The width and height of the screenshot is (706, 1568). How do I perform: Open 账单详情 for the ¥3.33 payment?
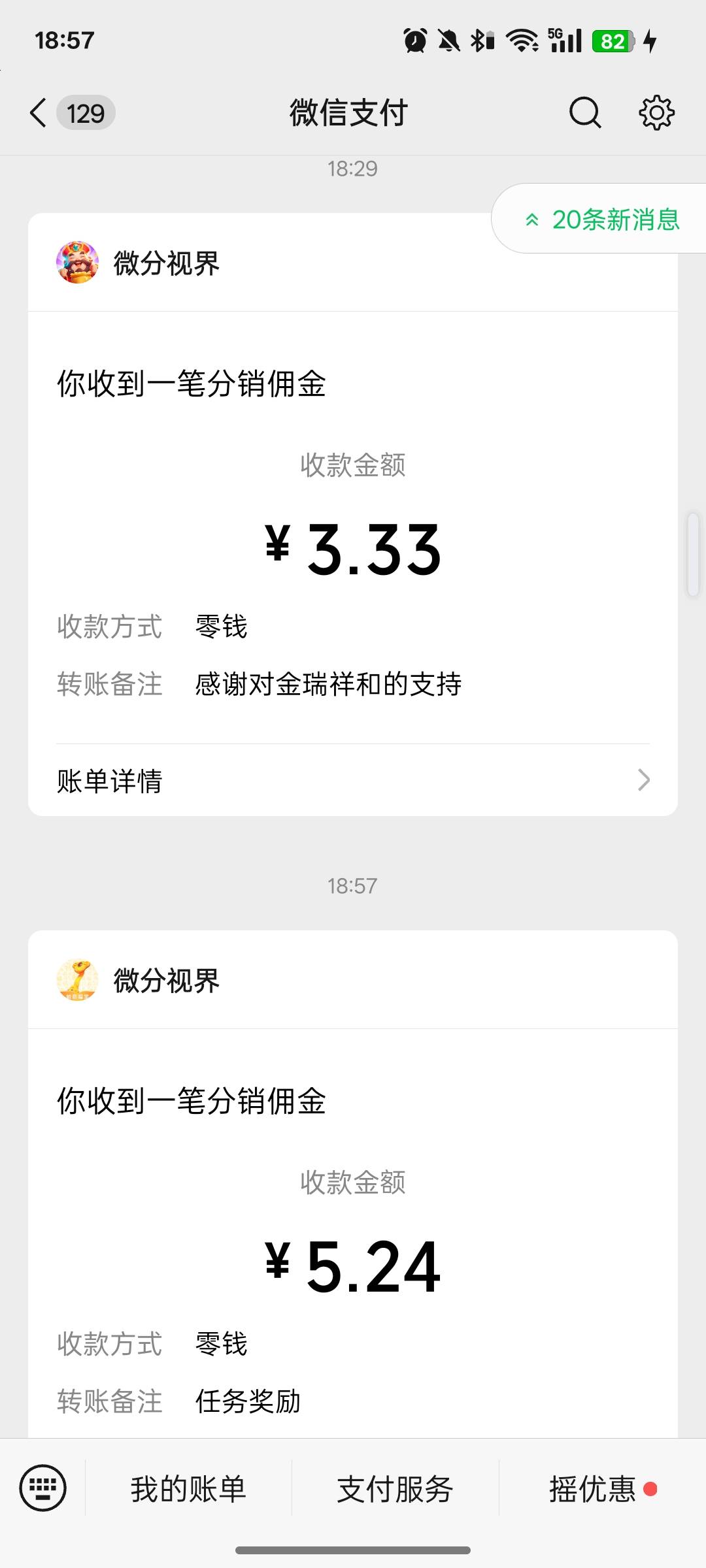pos(353,780)
